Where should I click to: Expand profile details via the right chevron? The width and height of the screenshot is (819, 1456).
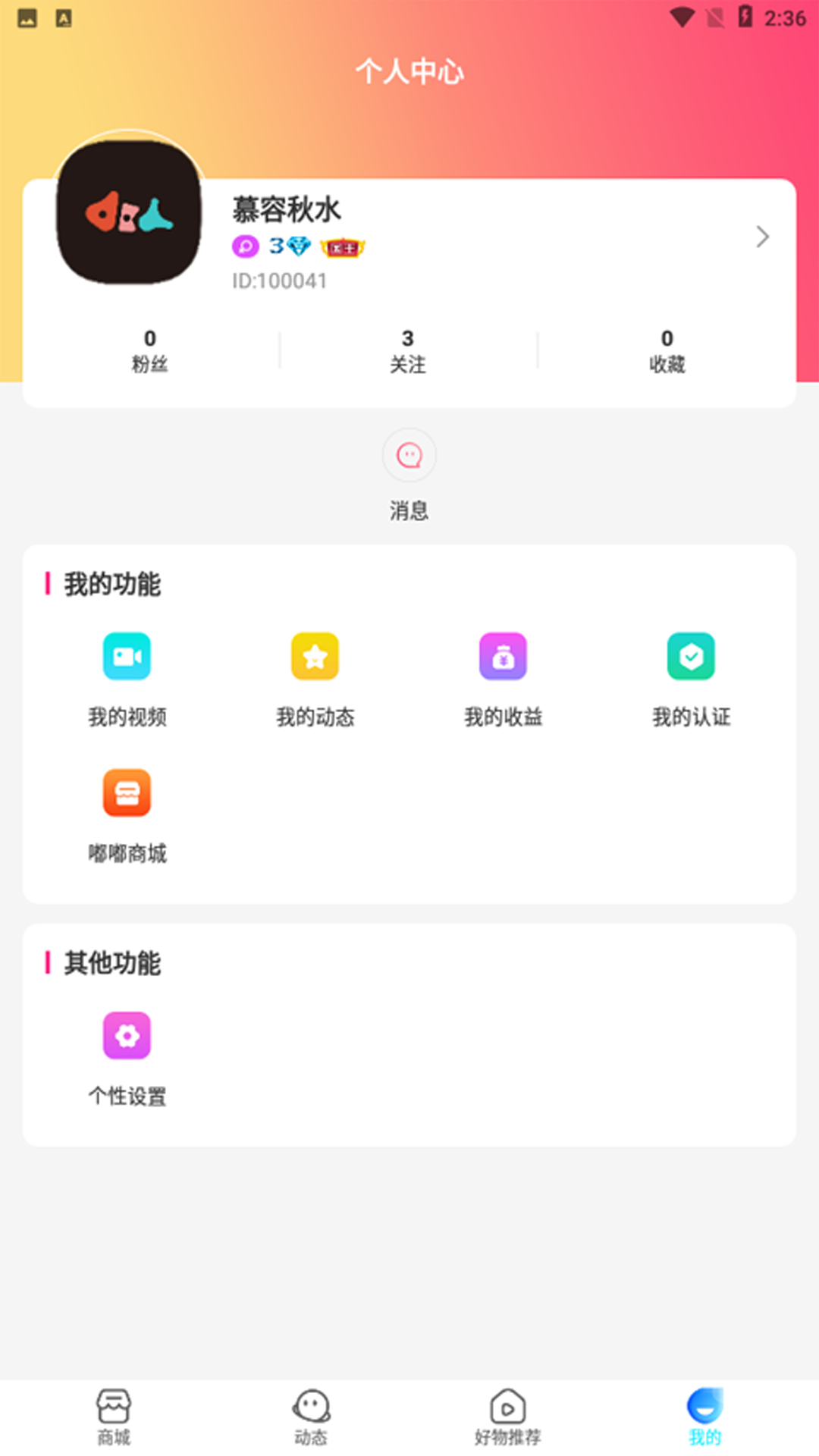762,237
